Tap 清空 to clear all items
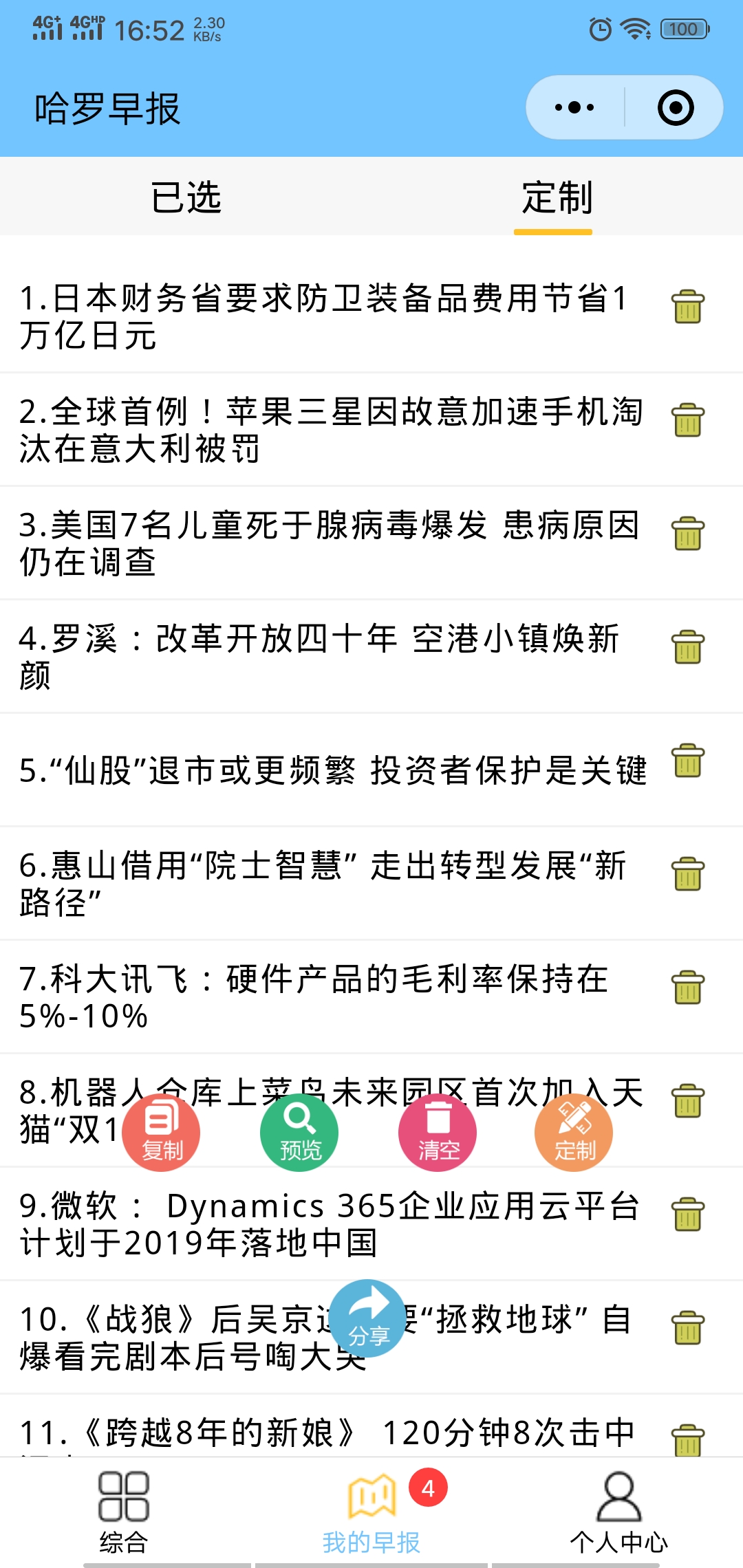Screen dimensions: 743x1568 click(x=438, y=1133)
